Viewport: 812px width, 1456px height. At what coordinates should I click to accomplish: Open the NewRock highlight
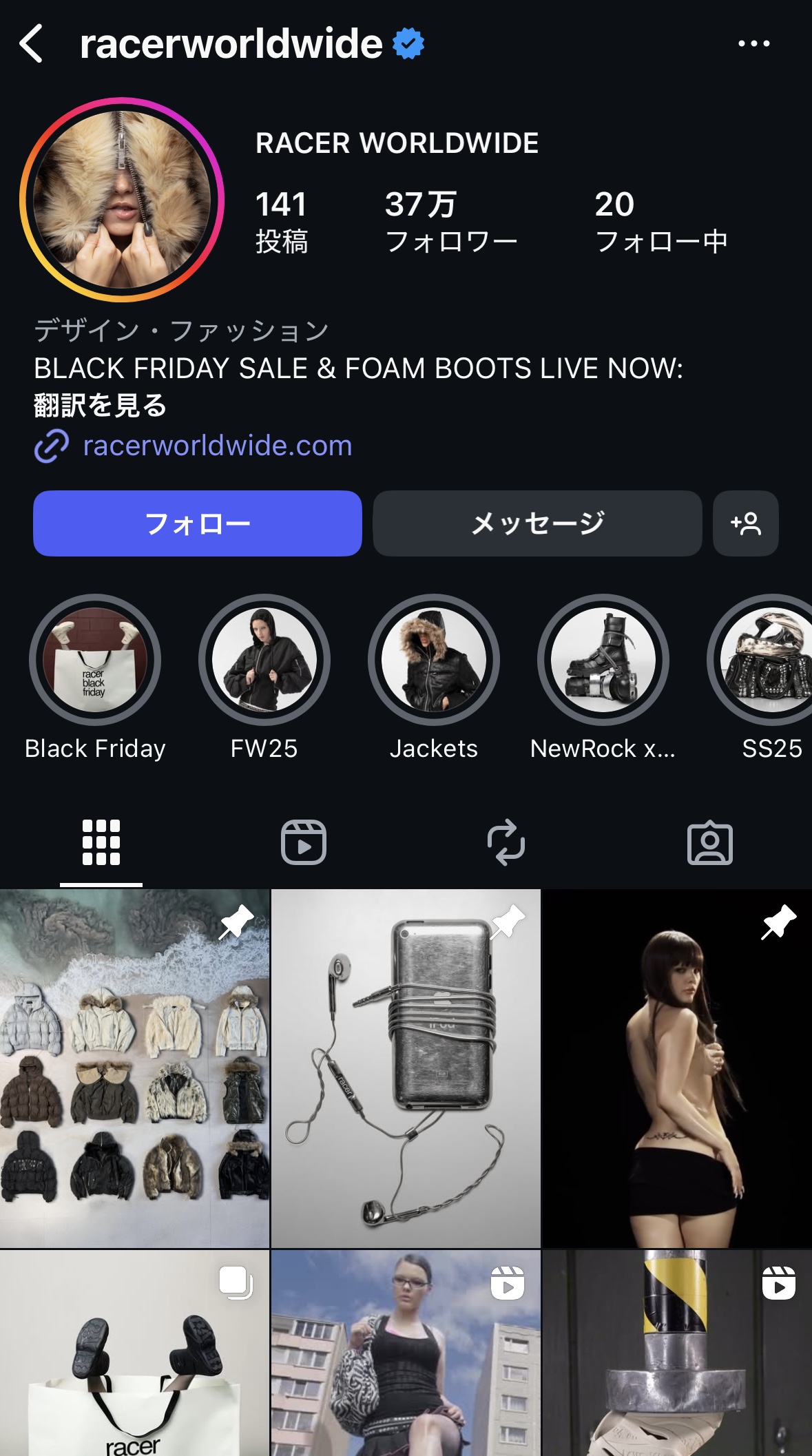603,660
